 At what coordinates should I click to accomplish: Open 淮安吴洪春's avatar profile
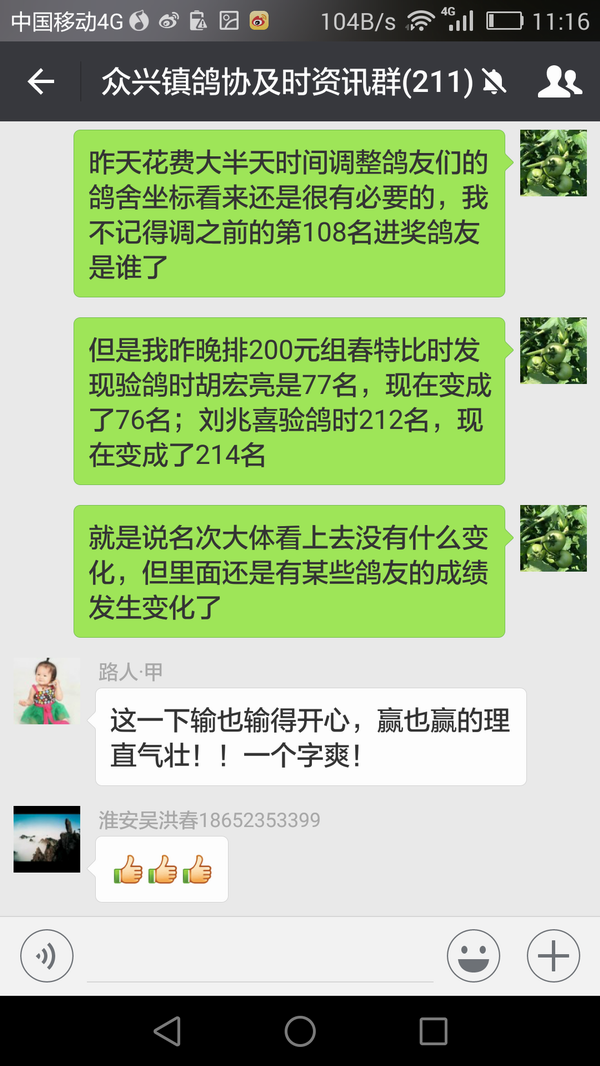[x=47, y=838]
